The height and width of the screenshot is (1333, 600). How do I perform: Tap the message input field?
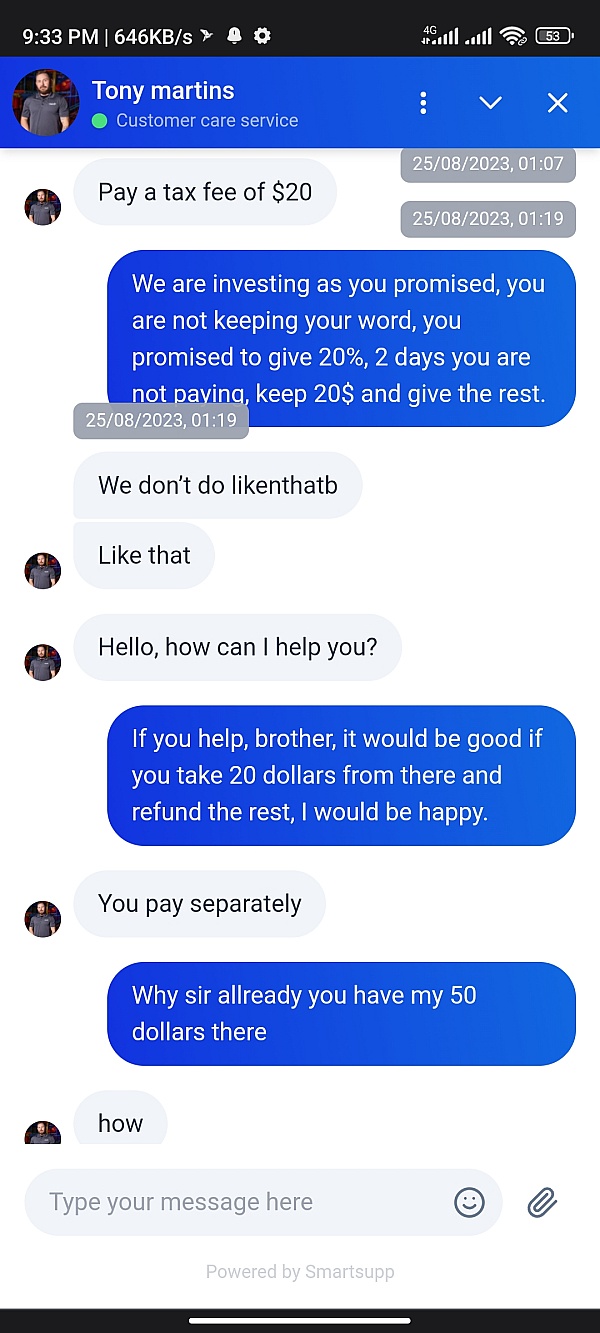(x=240, y=1202)
